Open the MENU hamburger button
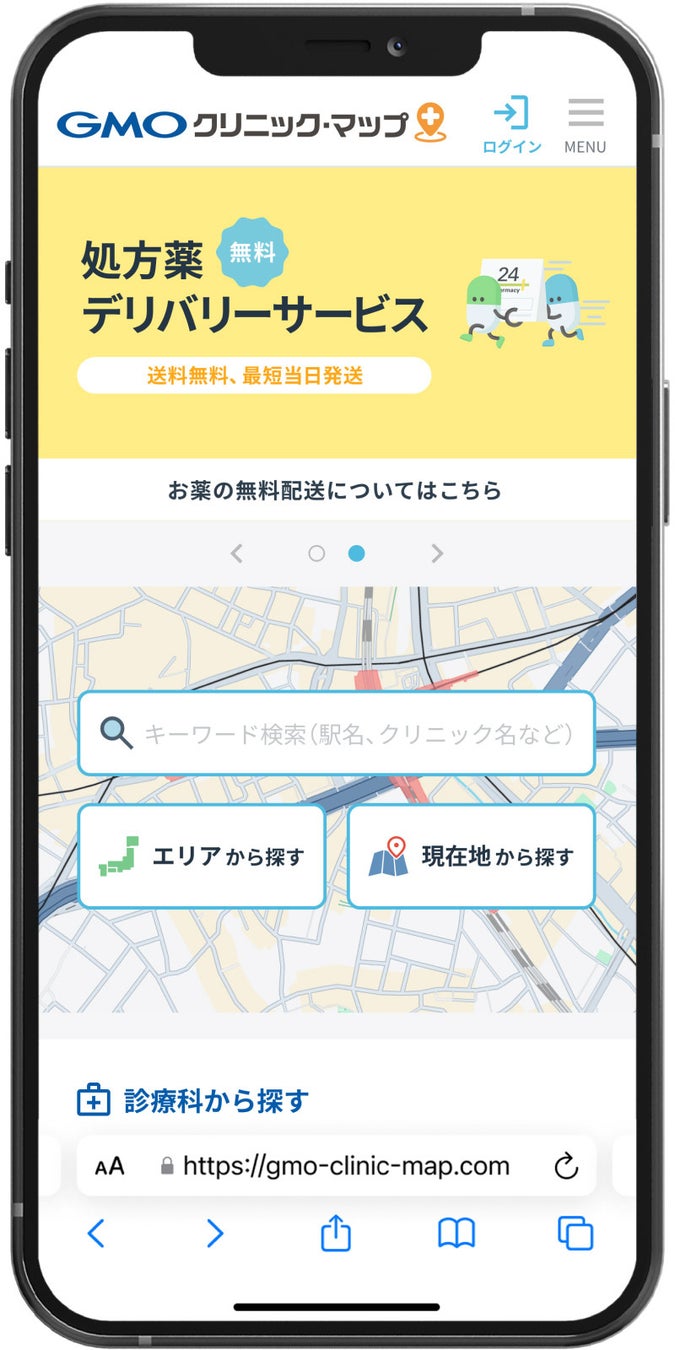The image size is (675, 1350). click(x=585, y=125)
